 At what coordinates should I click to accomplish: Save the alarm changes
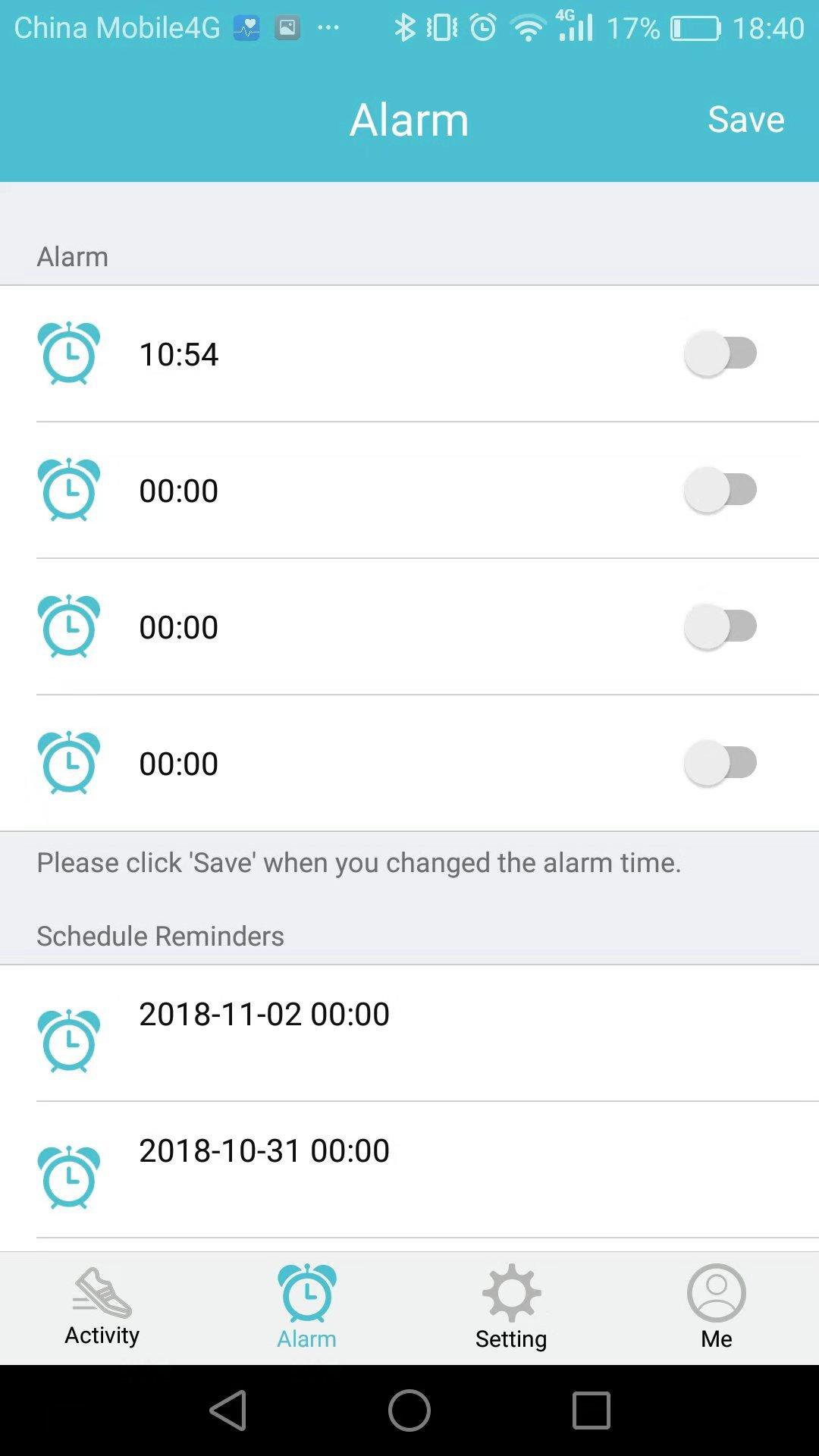pyautogui.click(x=745, y=119)
